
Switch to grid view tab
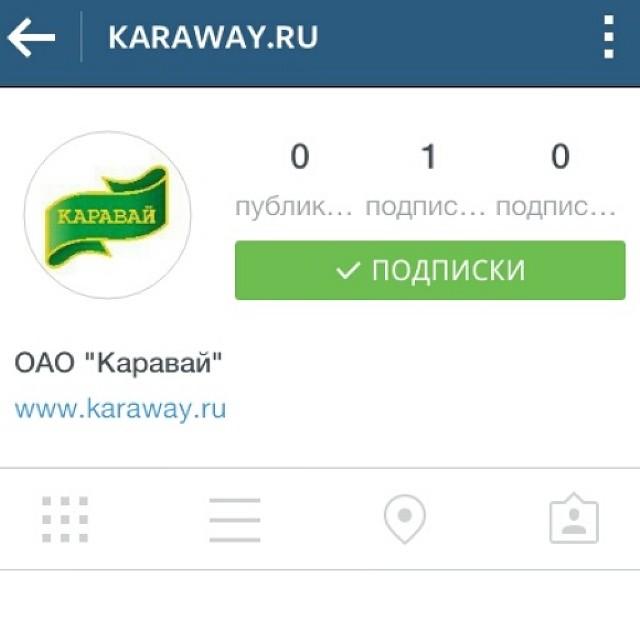tap(65, 519)
